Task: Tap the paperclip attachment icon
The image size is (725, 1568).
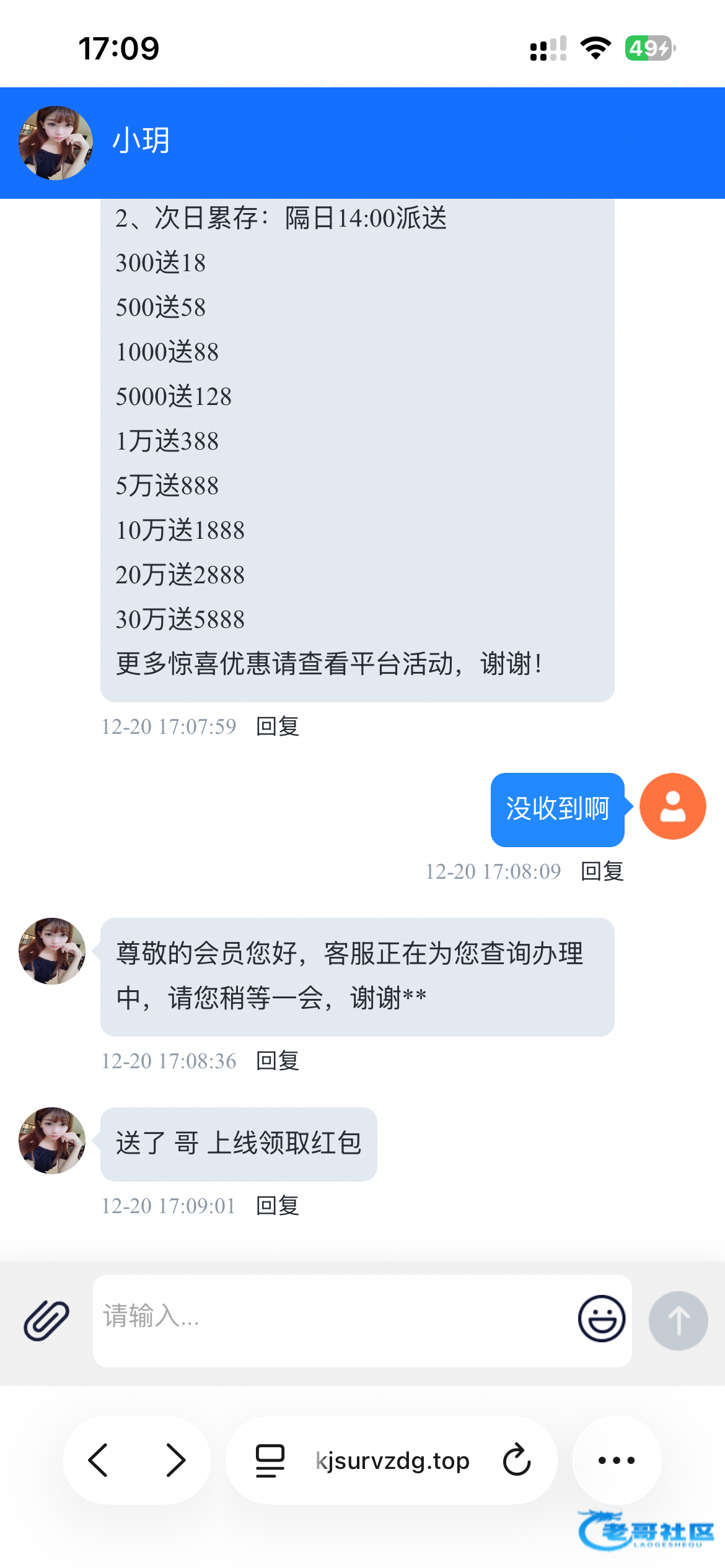Action: (46, 1320)
